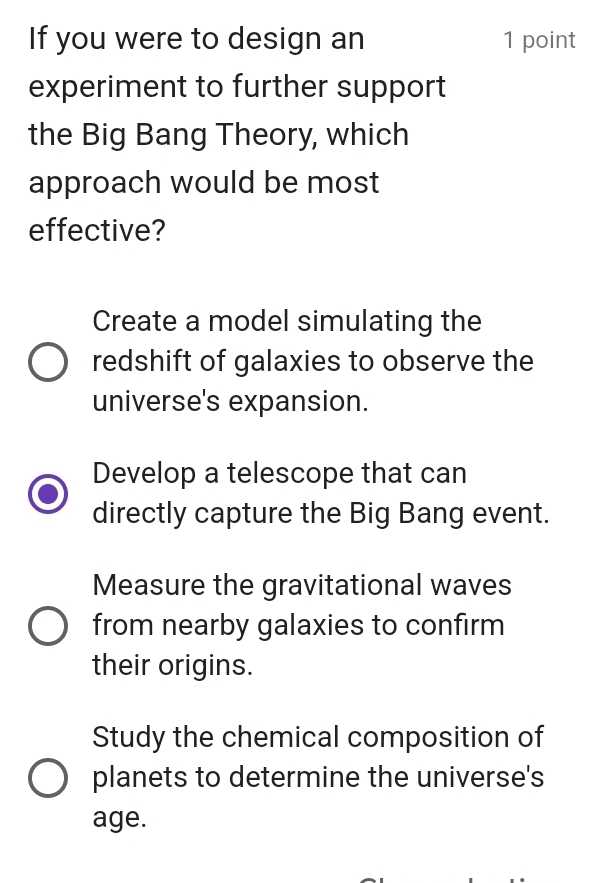Choose the telescope capturing Big Bang option

point(48,494)
